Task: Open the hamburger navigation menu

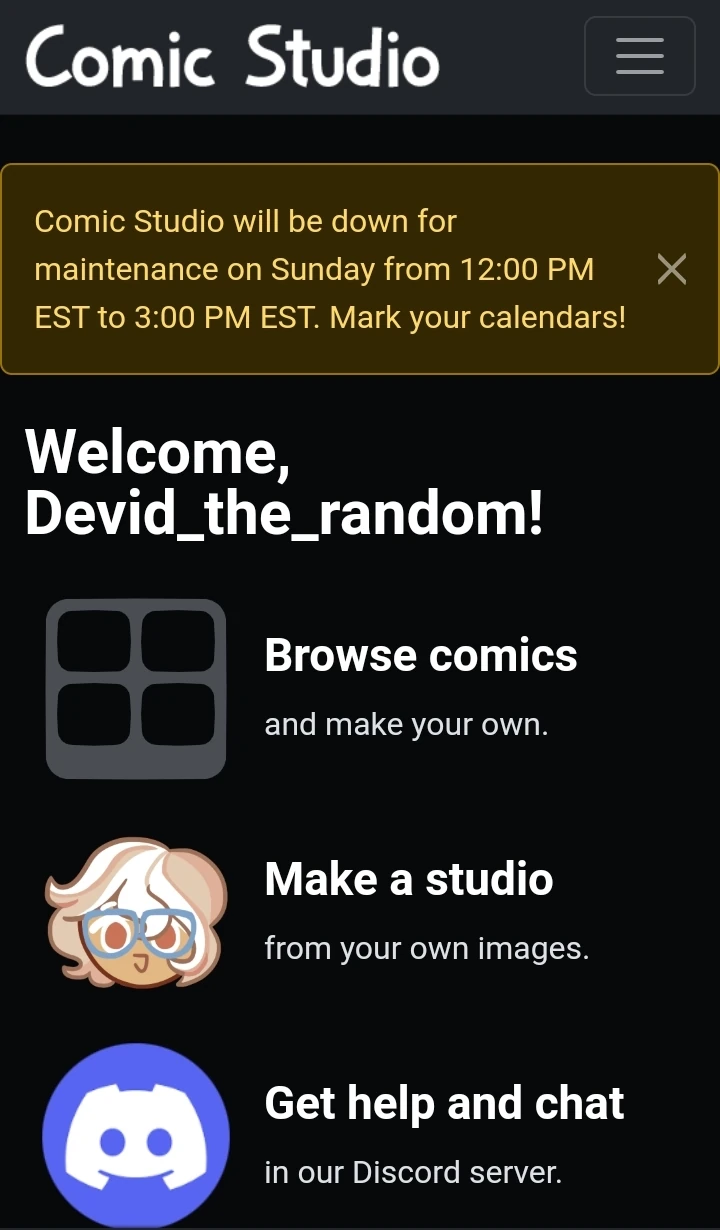Action: tap(639, 56)
